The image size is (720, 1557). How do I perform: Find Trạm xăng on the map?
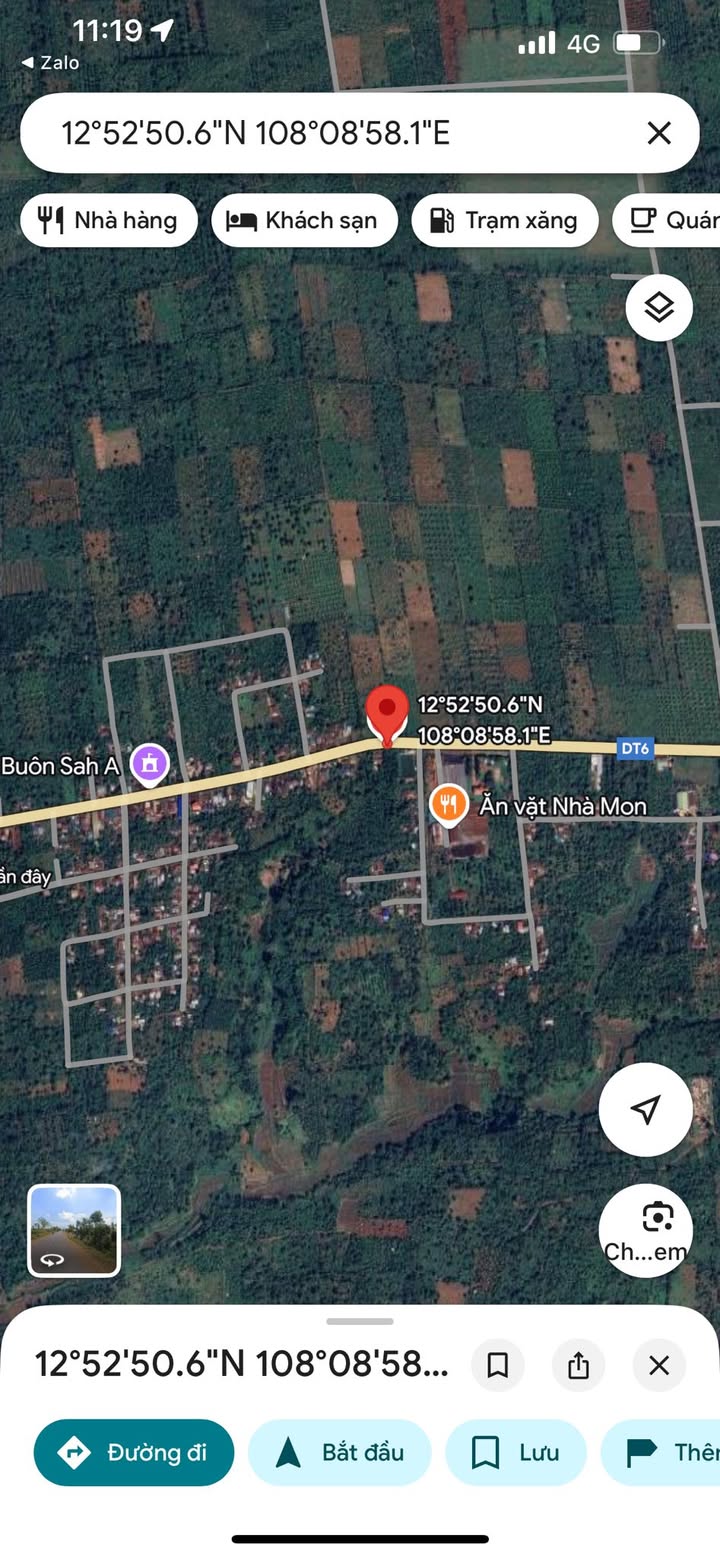(504, 221)
